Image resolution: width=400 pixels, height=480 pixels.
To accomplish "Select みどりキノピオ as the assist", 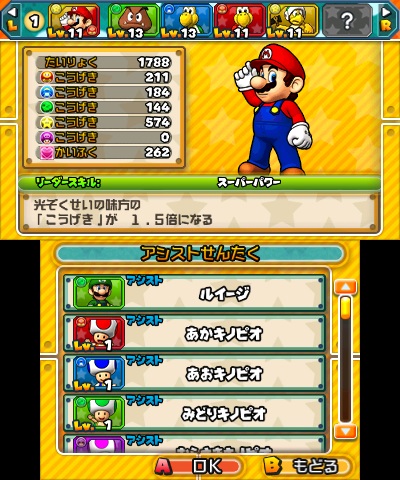I will click(194, 413).
